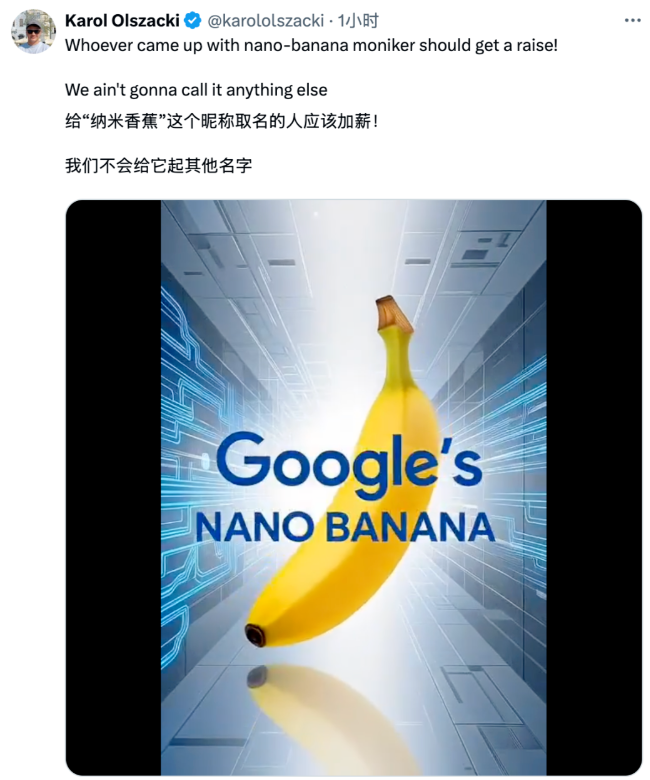Open the post's 1小时 timestamp link
650x780 pixels.
click(x=357, y=20)
